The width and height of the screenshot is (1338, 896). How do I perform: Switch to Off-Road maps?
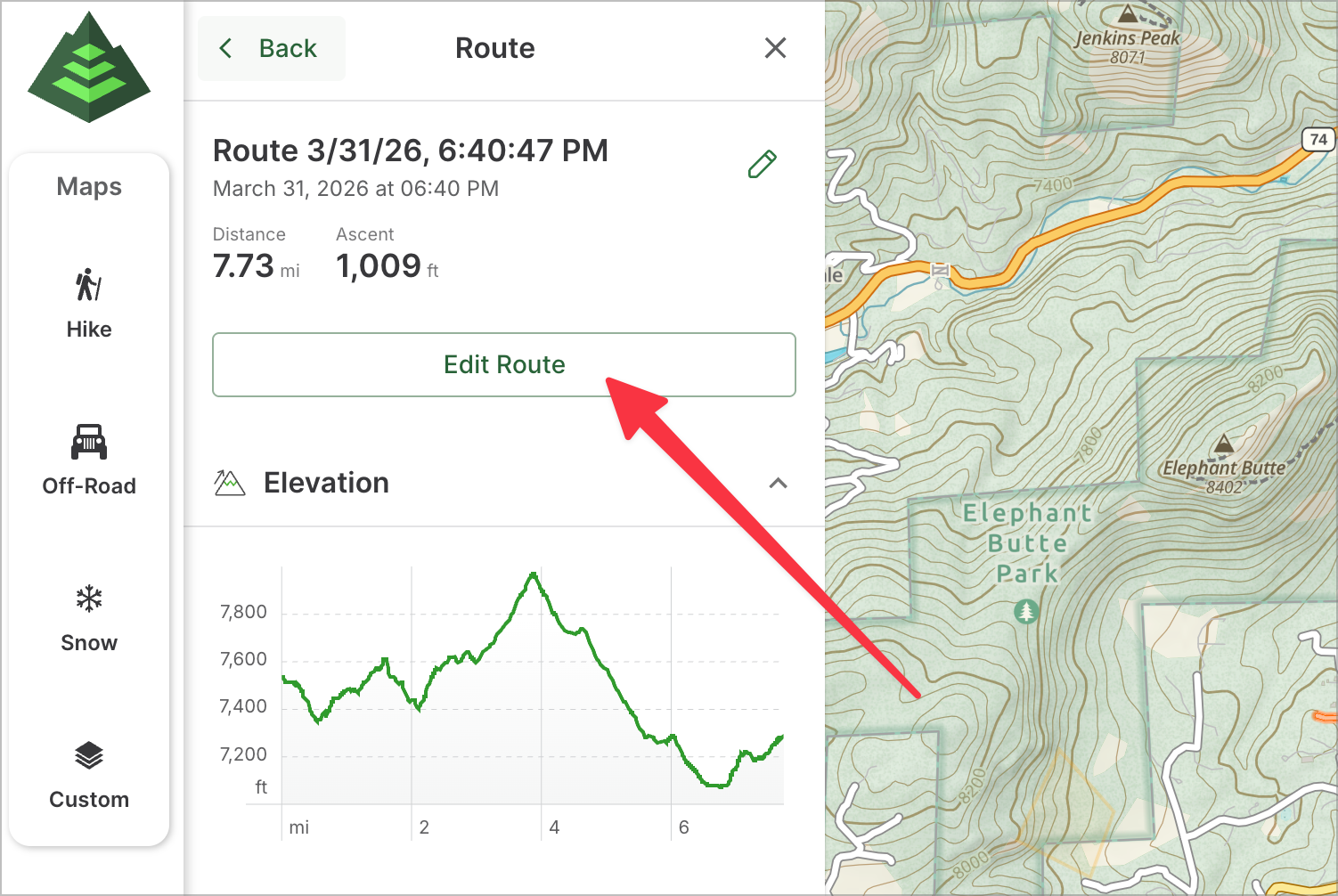89,460
